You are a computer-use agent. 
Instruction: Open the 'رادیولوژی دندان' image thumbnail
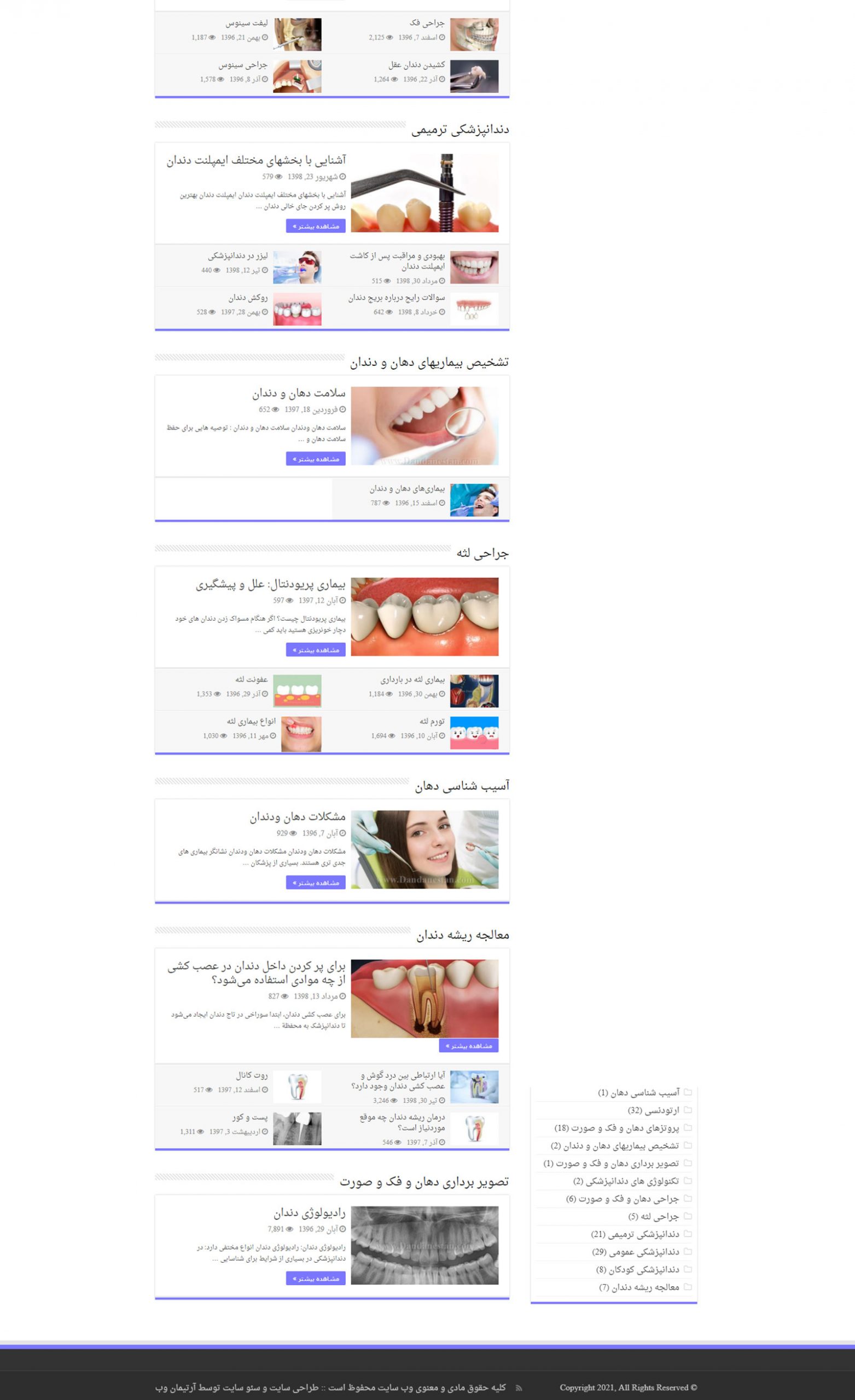424,1245
